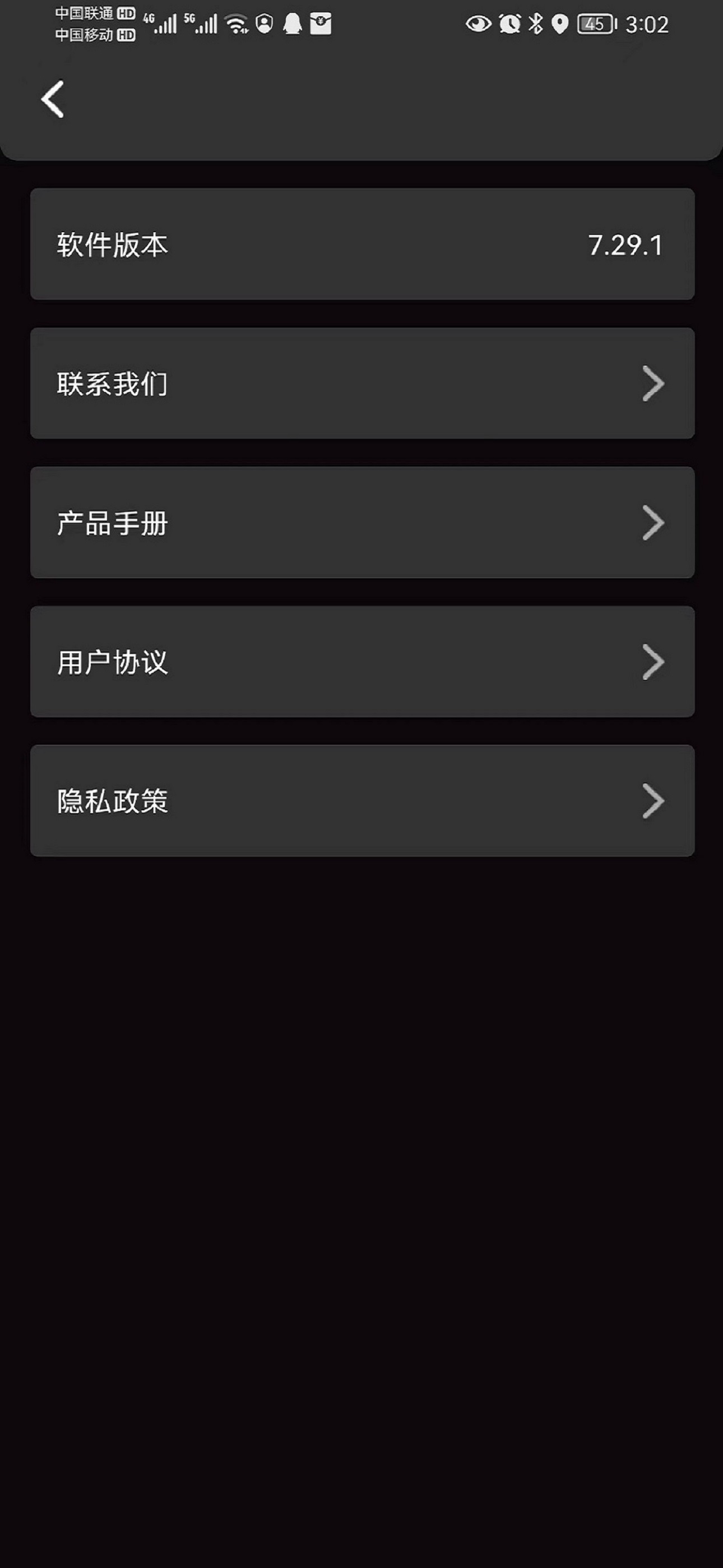Image resolution: width=723 pixels, height=1568 pixels.
Task: Tap the battery indicator showing 45
Action: point(594,24)
